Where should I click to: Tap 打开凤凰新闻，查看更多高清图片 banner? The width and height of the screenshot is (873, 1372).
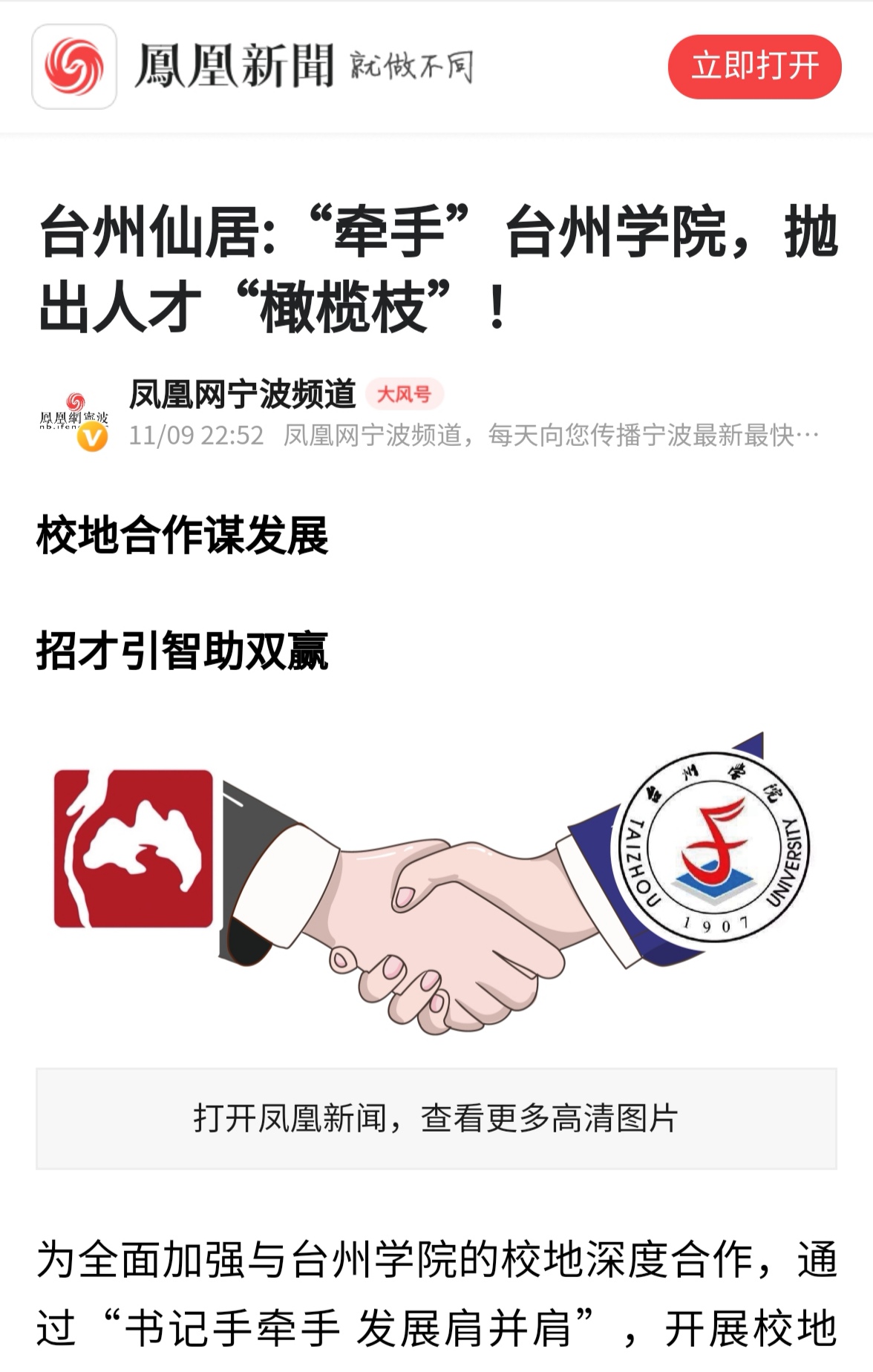[436, 1118]
